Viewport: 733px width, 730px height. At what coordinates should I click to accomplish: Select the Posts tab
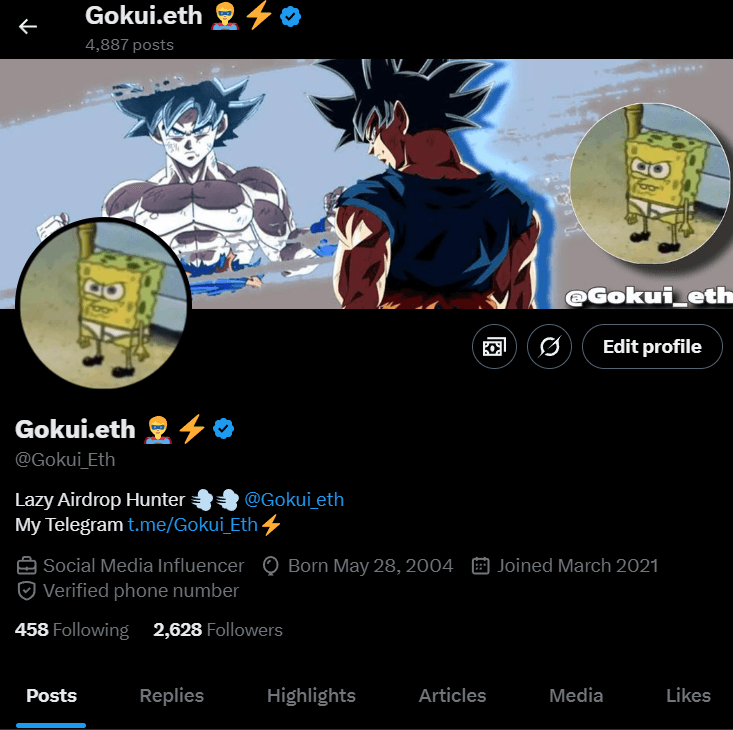(51, 696)
